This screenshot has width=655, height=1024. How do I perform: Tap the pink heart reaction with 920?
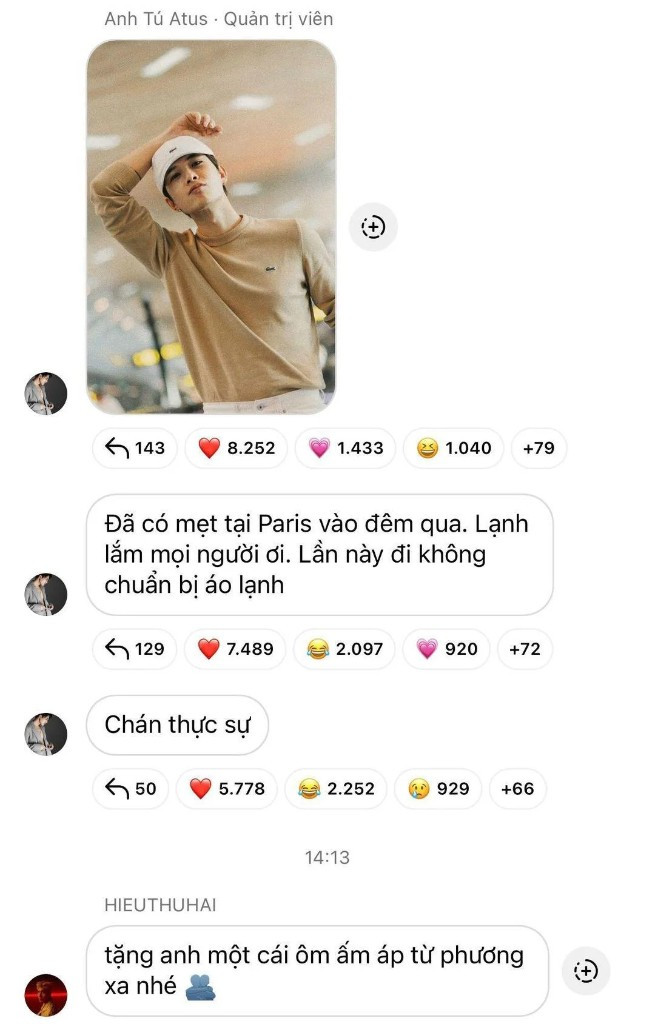point(447,649)
